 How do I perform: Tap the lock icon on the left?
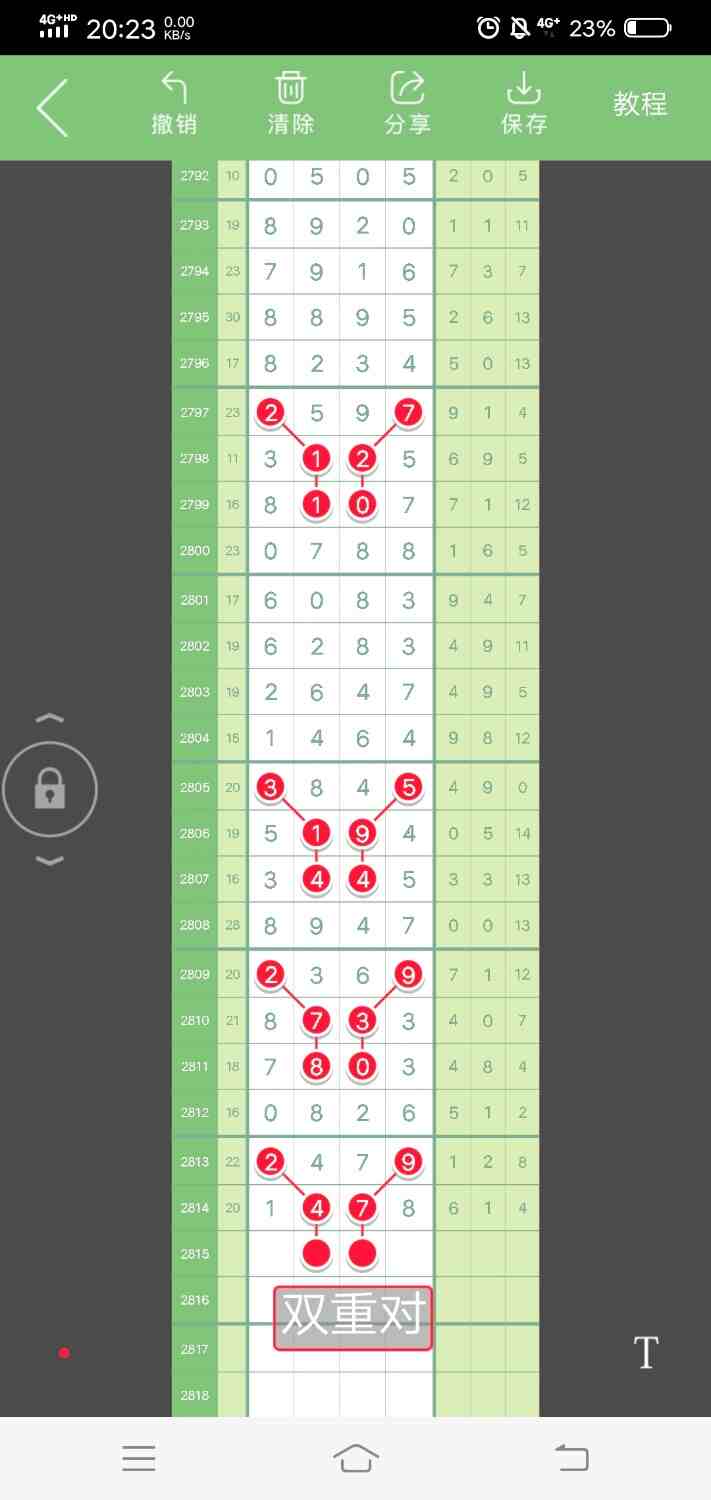pyautogui.click(x=50, y=790)
